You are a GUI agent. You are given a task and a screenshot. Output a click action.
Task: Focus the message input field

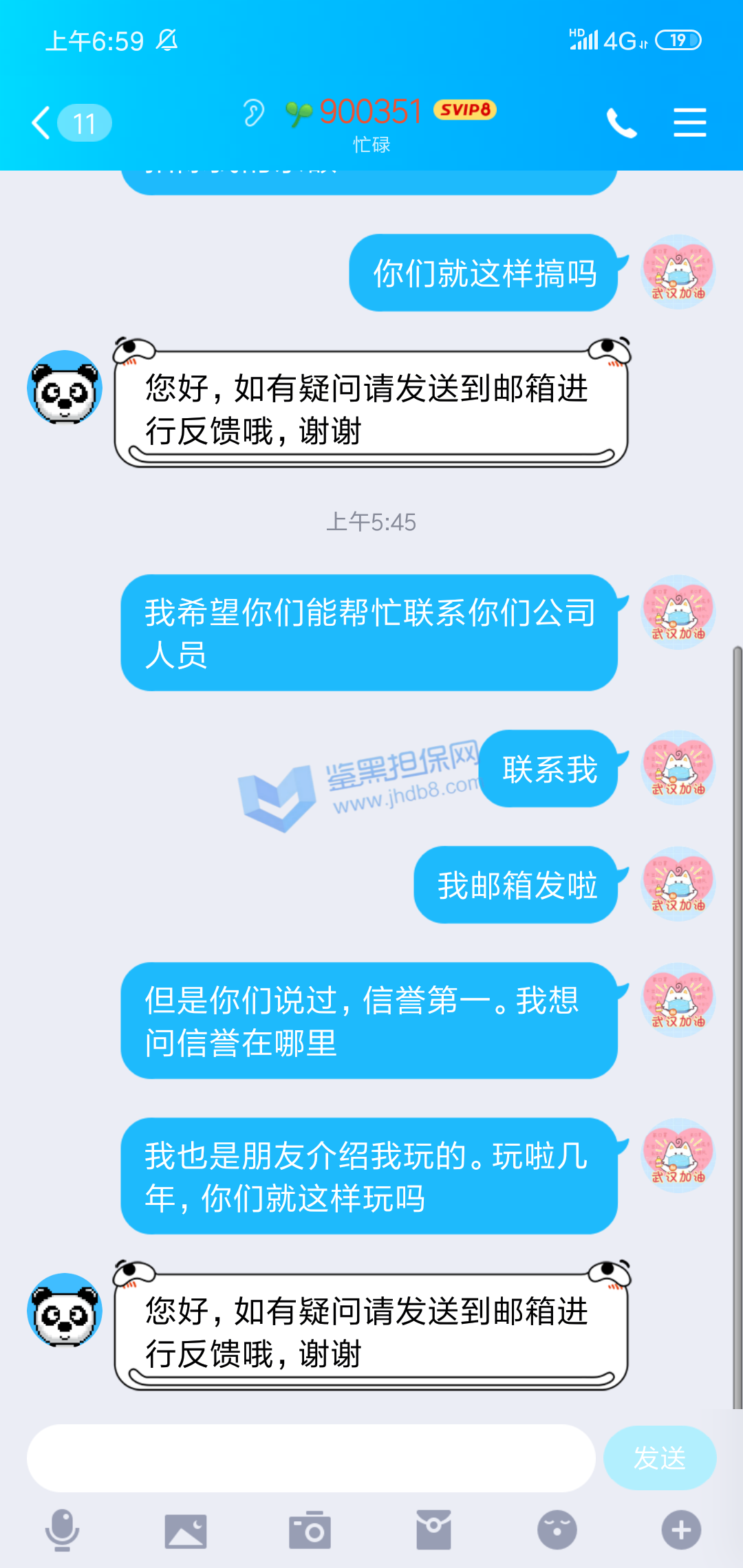tap(311, 1458)
